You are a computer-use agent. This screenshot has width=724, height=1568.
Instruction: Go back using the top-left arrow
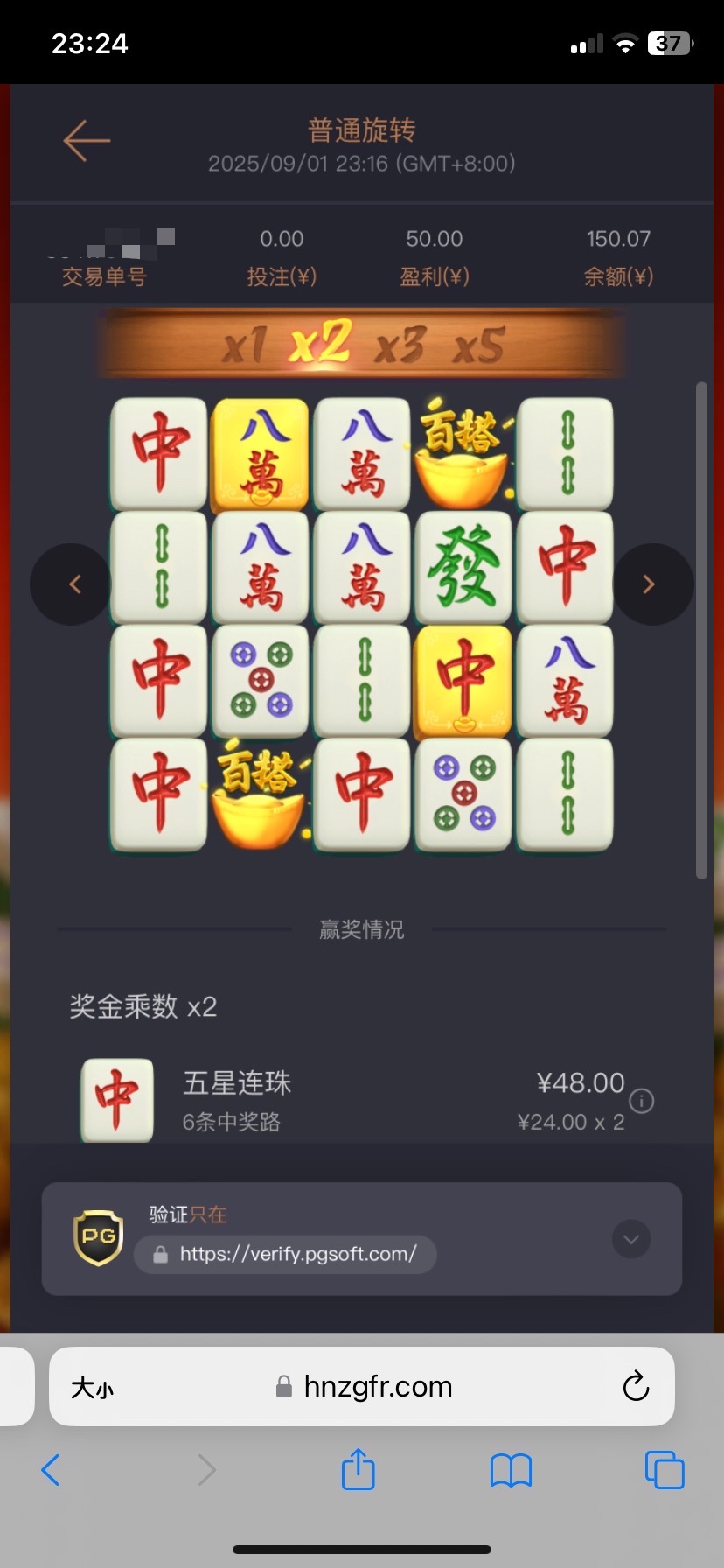point(87,140)
